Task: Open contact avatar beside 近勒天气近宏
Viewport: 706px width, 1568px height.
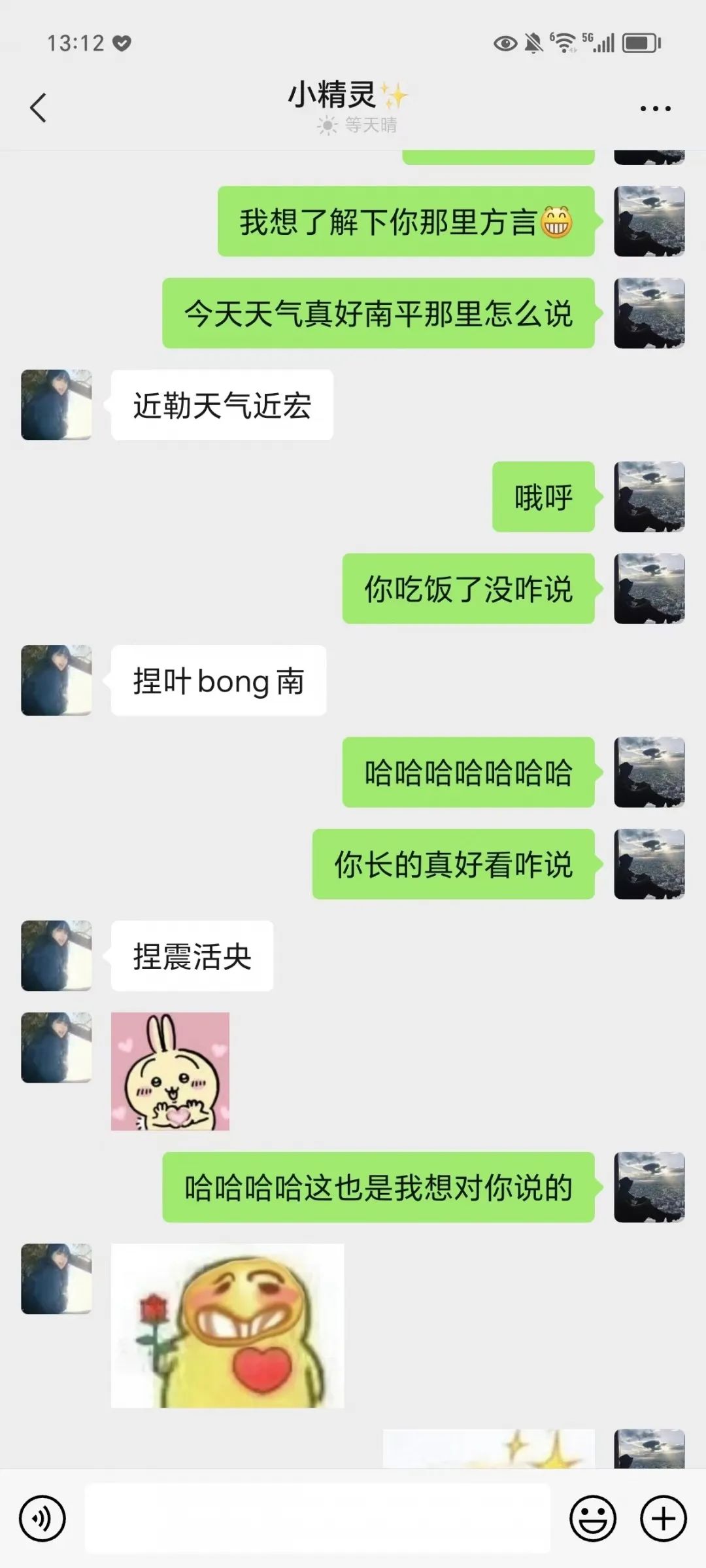Action: coord(56,405)
